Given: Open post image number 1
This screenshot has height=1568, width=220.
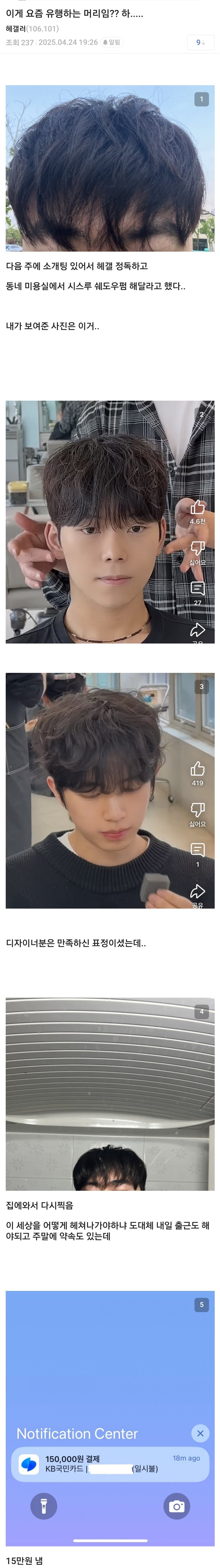Looking at the screenshot, I should click(110, 168).
